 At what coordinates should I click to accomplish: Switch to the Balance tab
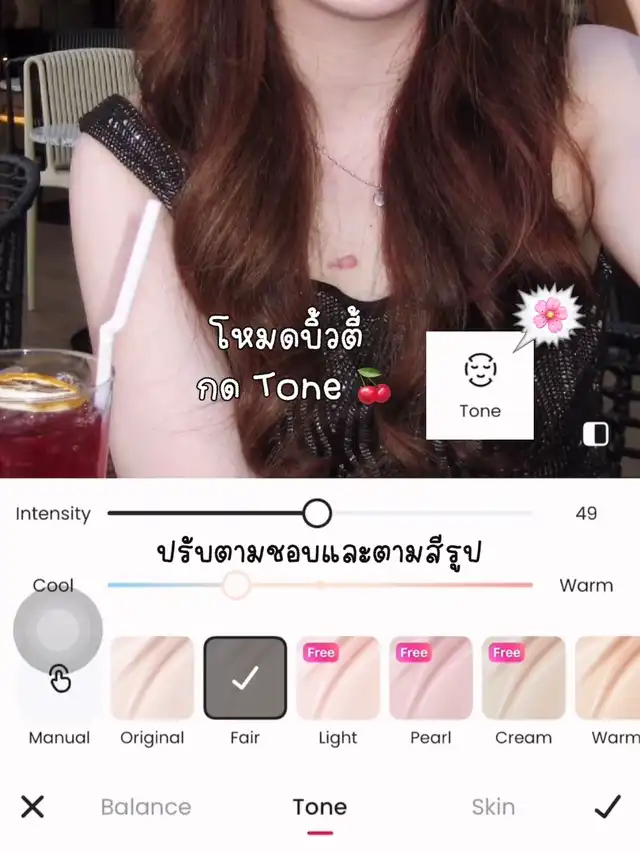(x=146, y=807)
